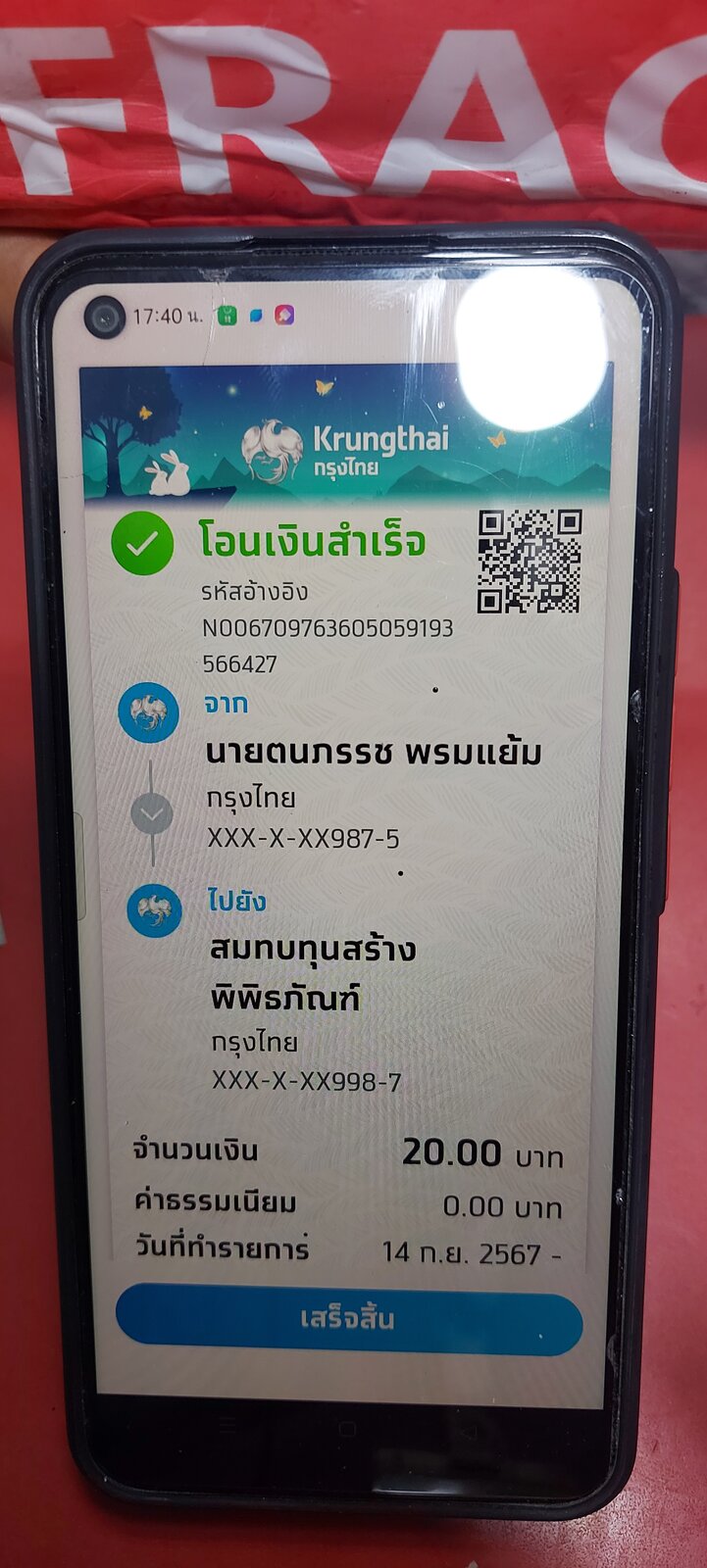The width and height of the screenshot is (707, 1568).
Task: Expand the chevron between sender and recipient
Action: pyautogui.click(x=152, y=814)
